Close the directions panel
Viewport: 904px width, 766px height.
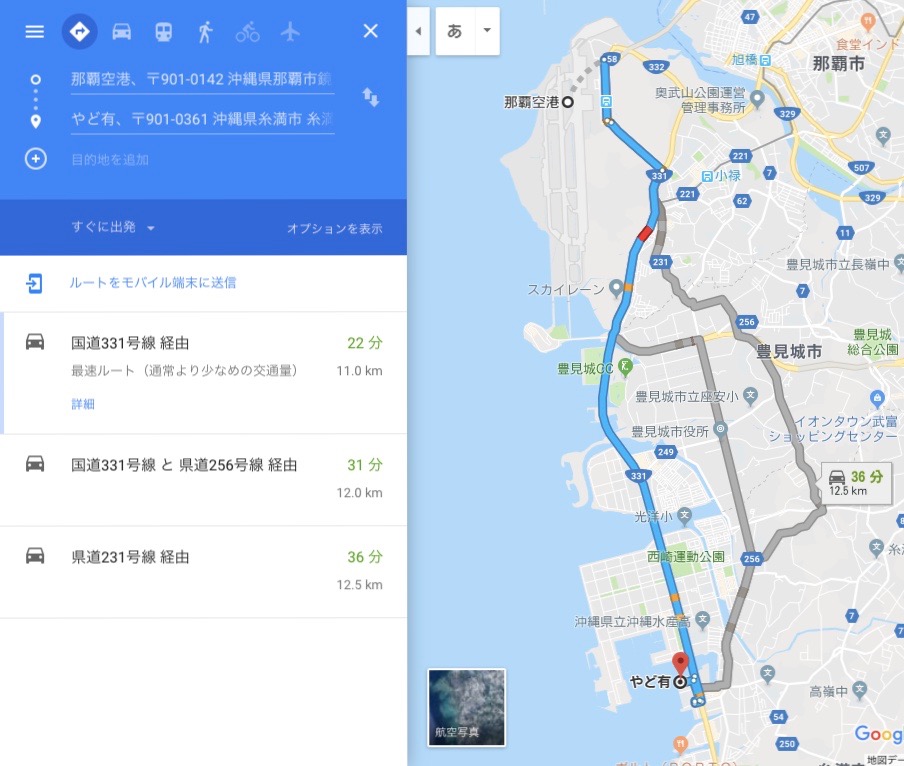(x=370, y=31)
